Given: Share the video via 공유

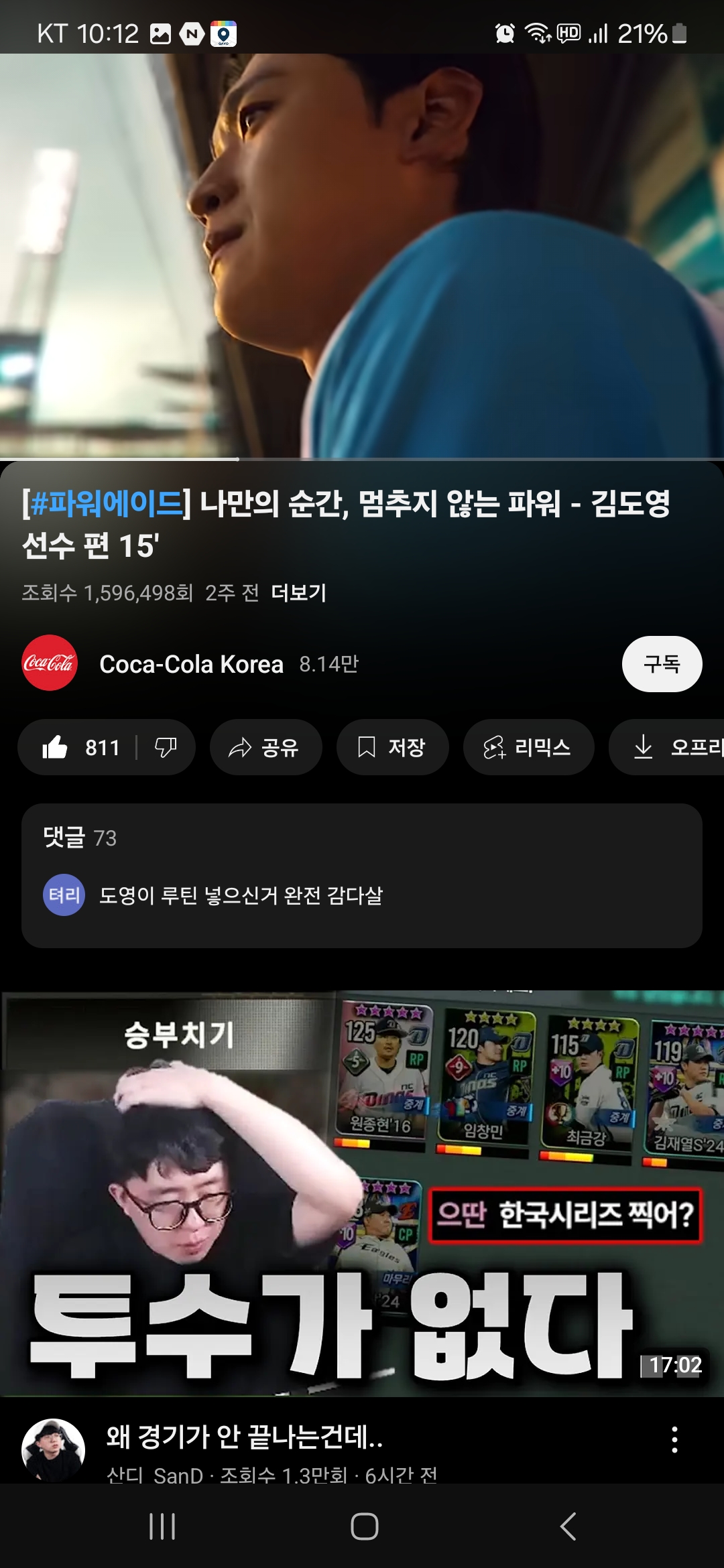Looking at the screenshot, I should click(265, 747).
